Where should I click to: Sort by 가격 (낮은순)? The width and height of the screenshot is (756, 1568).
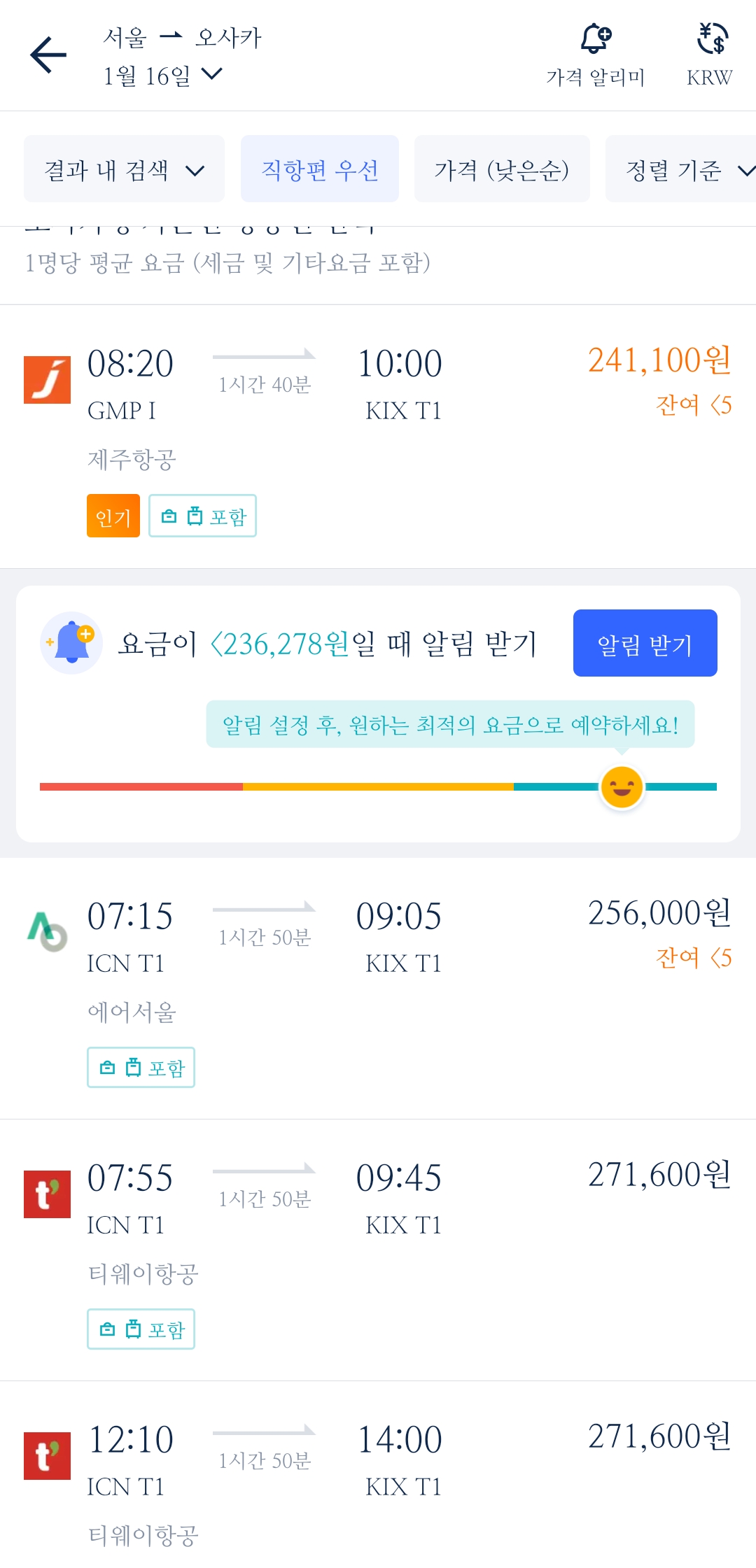point(502,169)
